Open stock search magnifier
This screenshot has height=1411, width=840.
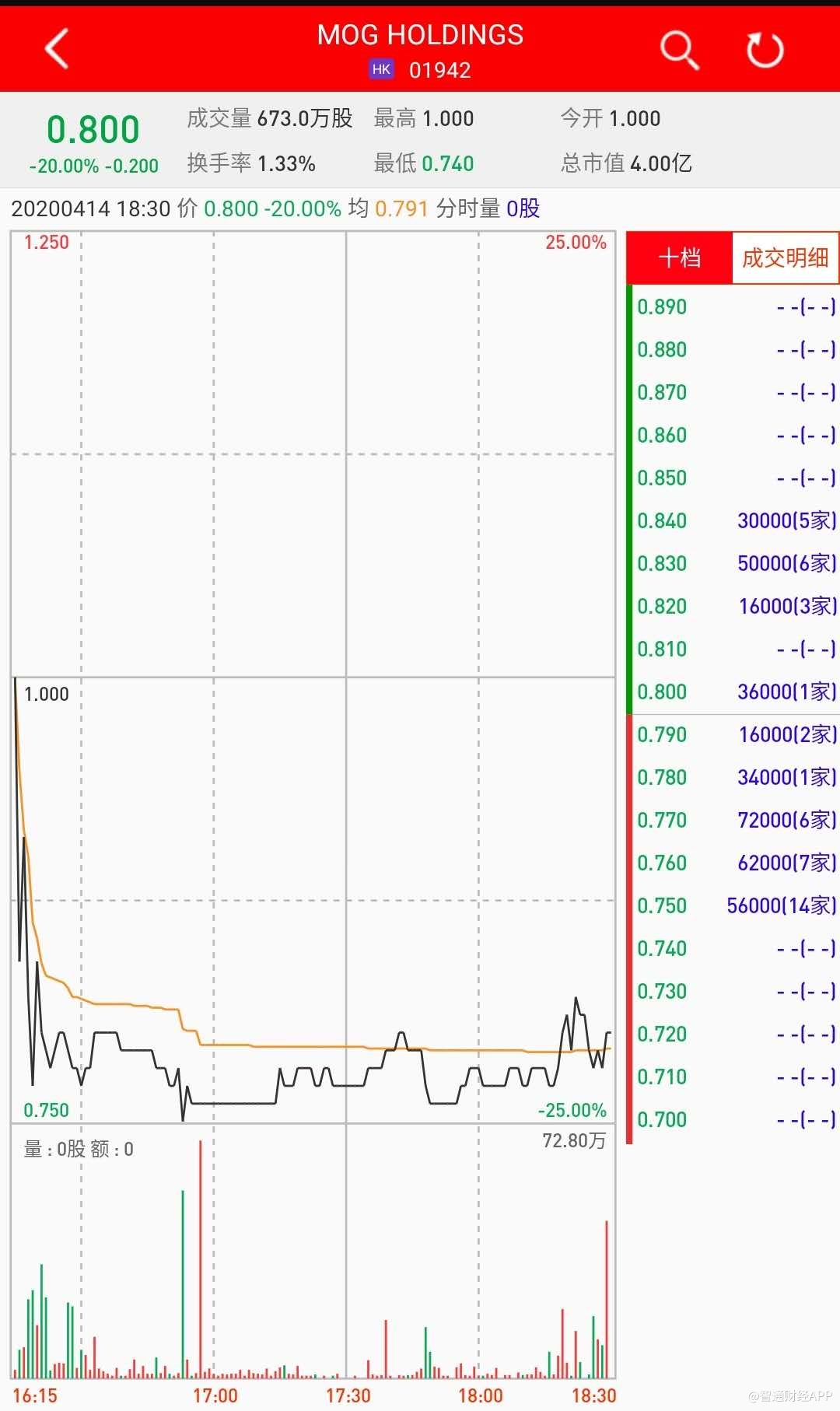point(679,51)
